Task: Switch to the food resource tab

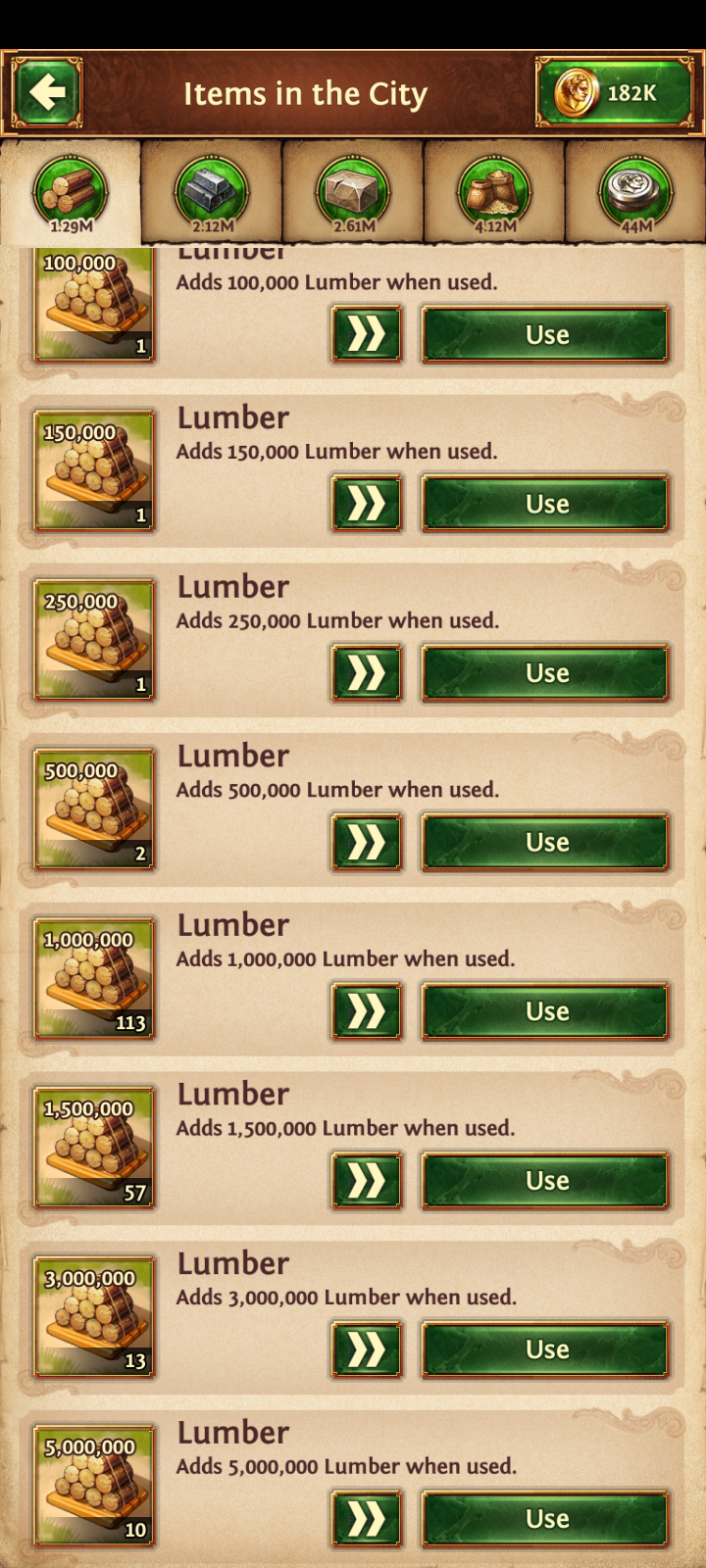Action: 494,193
